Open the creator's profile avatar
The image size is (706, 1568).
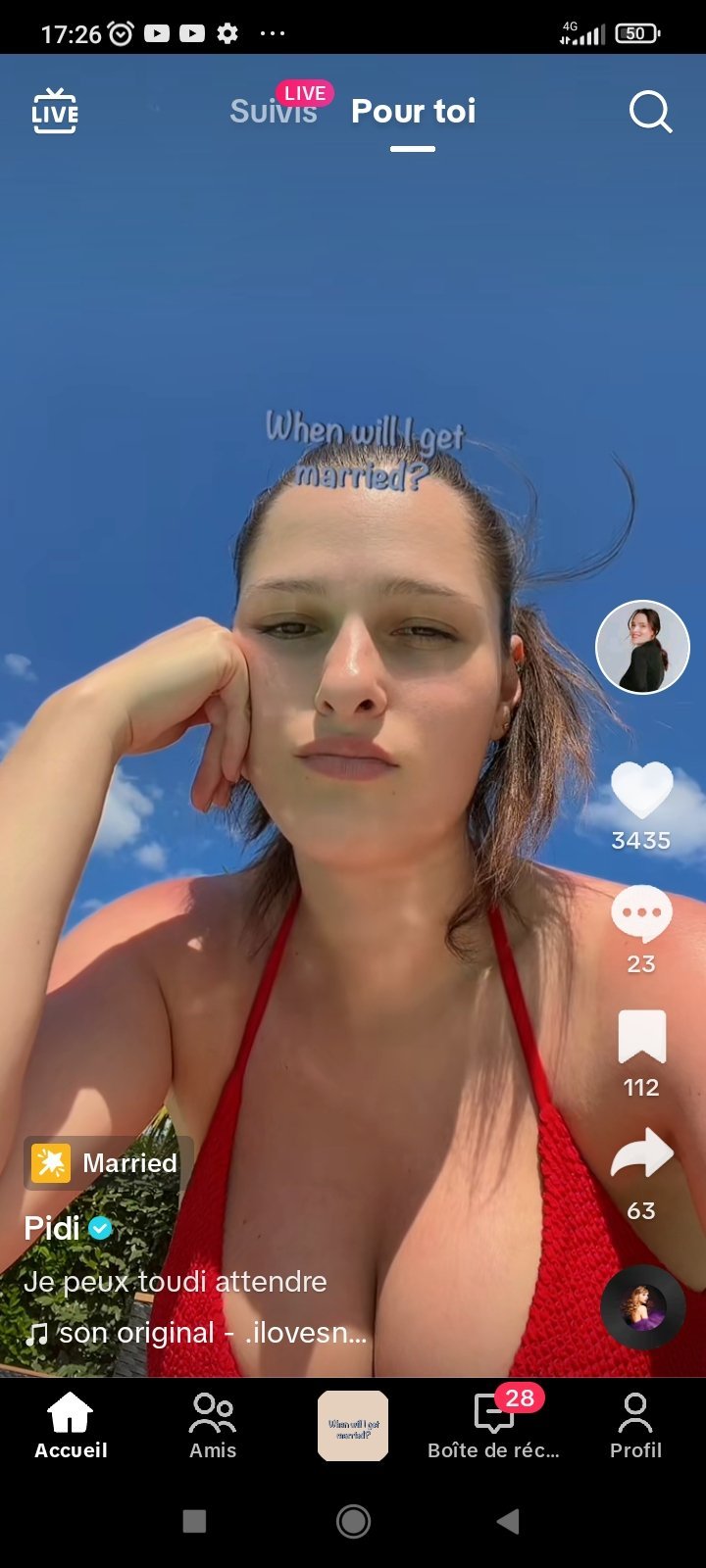tap(642, 647)
